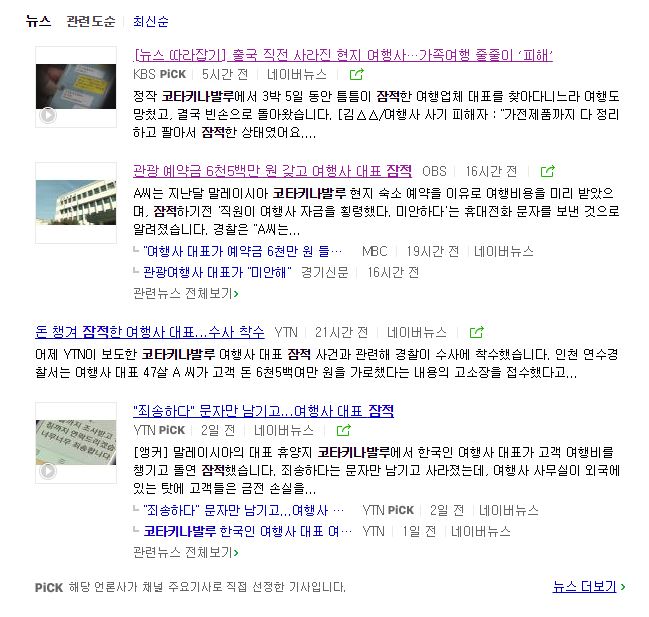This screenshot has height=617, width=649.
Task: Expand 관련뉴스 전체보기 under the '죄송하다' article
Action: pos(186,552)
